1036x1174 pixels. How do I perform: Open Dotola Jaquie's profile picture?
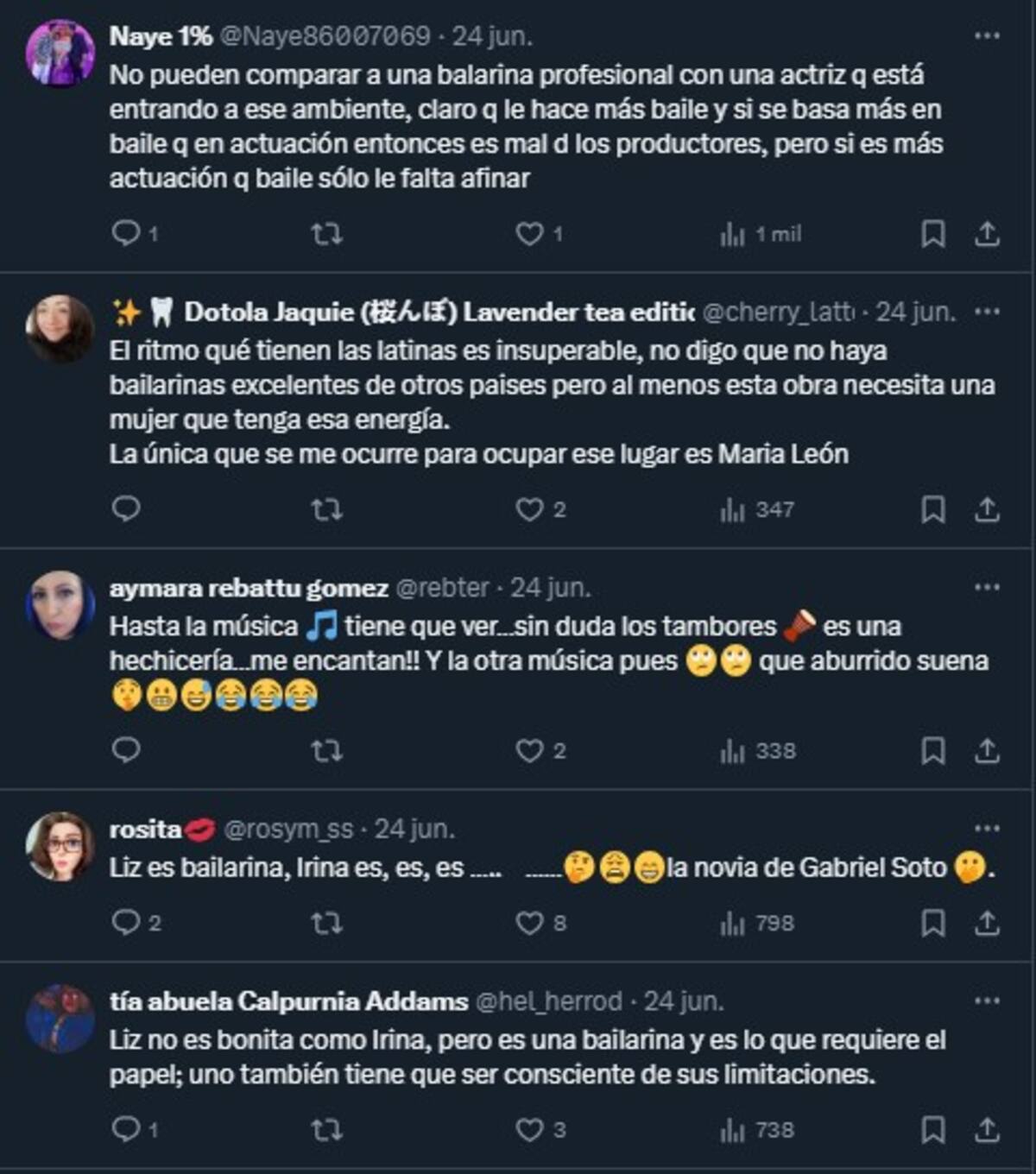tap(60, 329)
